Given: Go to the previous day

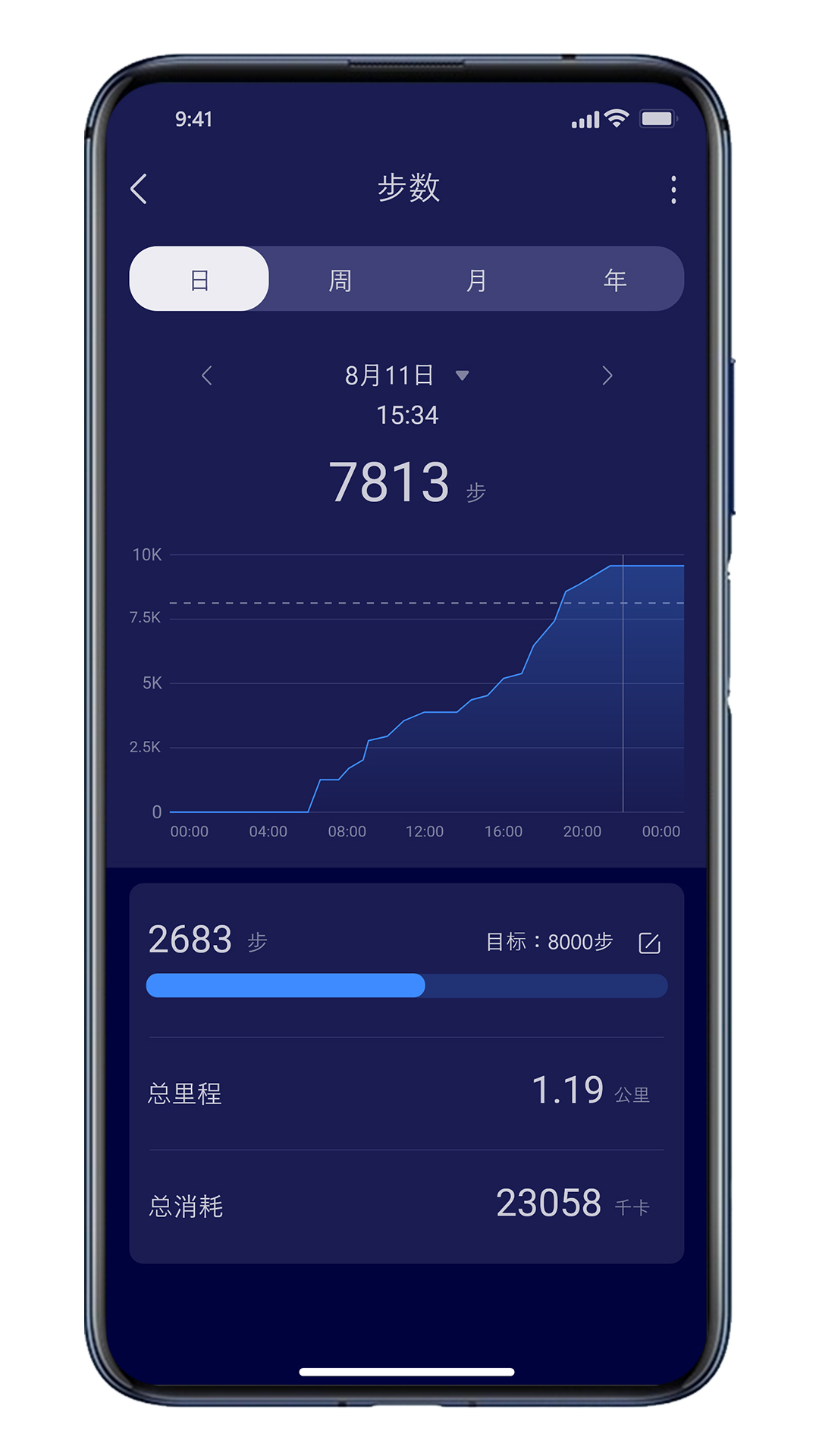Looking at the screenshot, I should pyautogui.click(x=207, y=375).
